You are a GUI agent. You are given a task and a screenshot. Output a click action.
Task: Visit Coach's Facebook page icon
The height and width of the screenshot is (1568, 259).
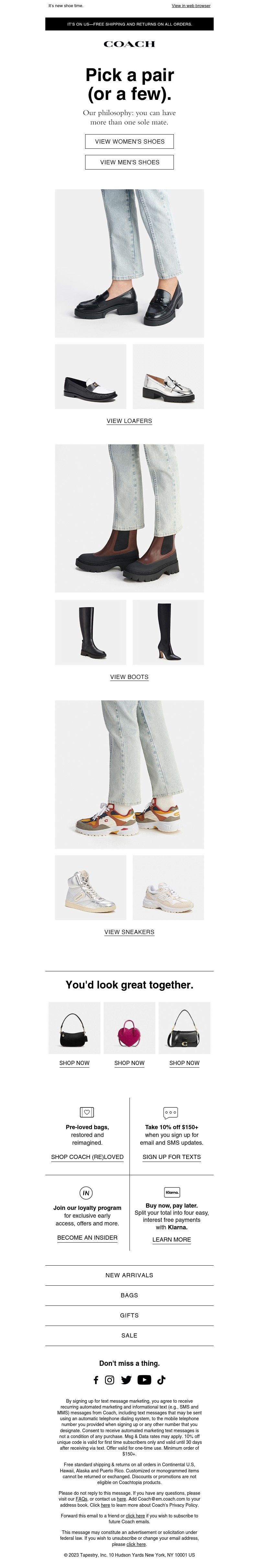click(96, 1380)
